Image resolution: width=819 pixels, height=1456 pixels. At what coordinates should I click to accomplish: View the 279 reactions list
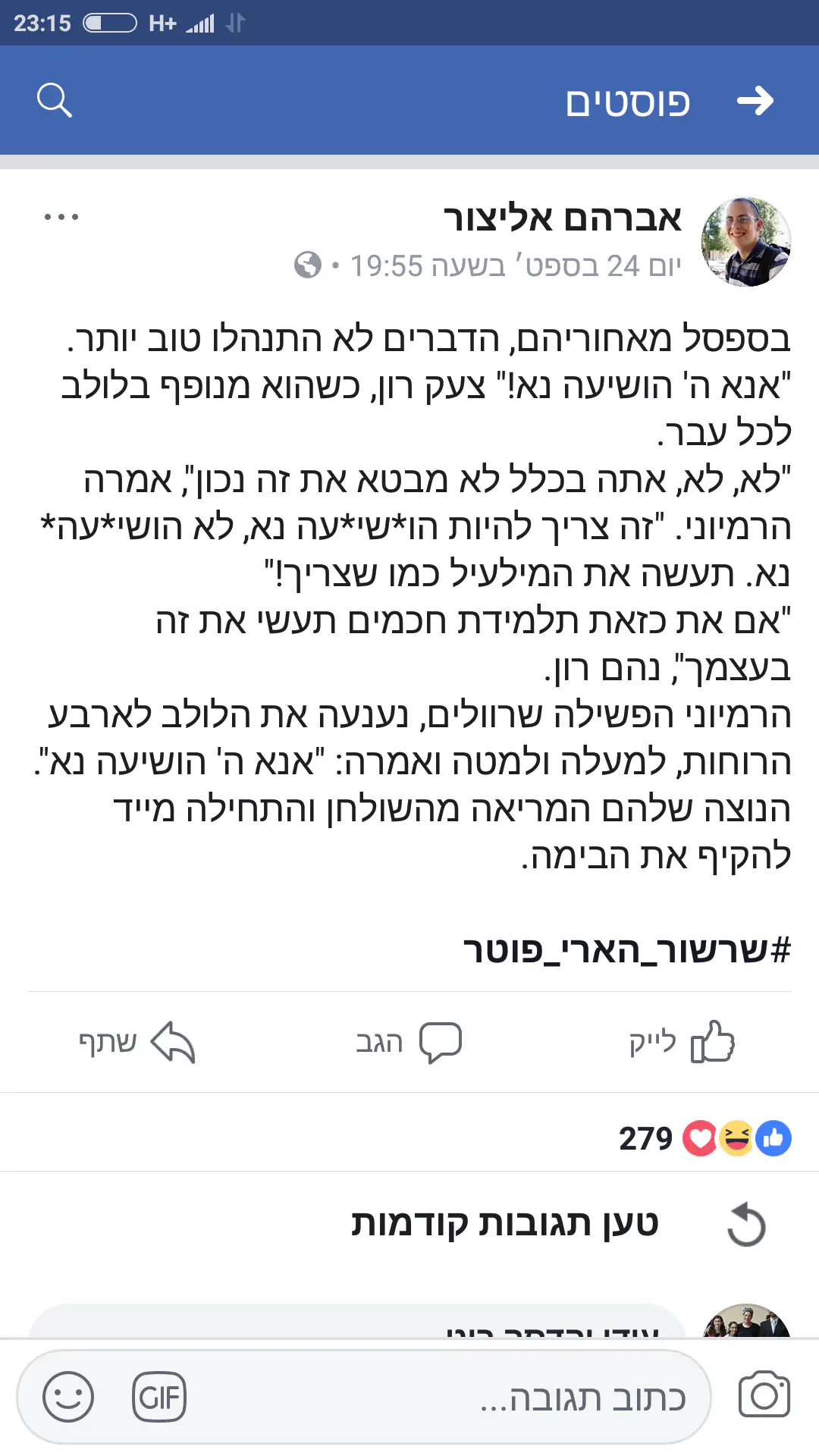point(705,1138)
